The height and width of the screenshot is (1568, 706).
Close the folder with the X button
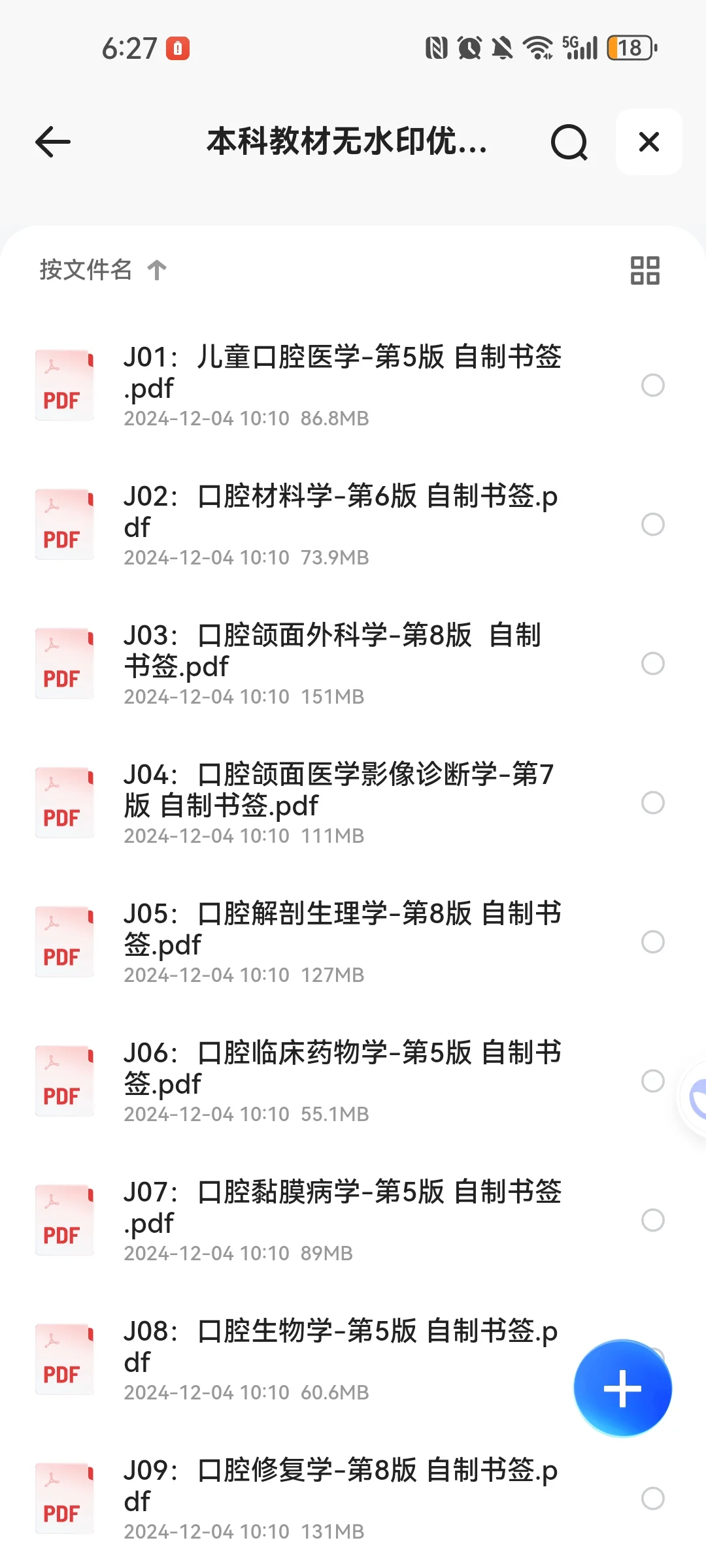[649, 142]
